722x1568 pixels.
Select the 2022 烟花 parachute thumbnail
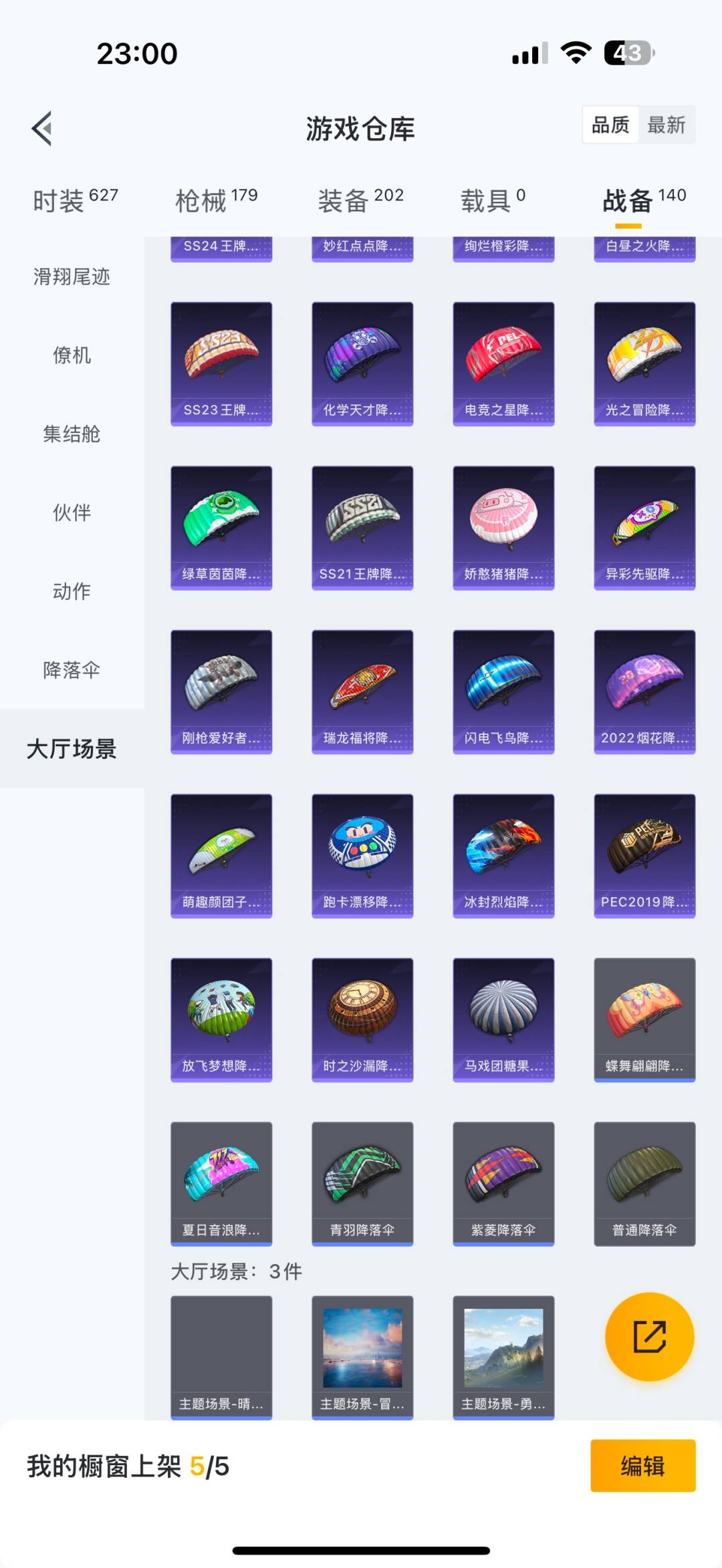[644, 691]
